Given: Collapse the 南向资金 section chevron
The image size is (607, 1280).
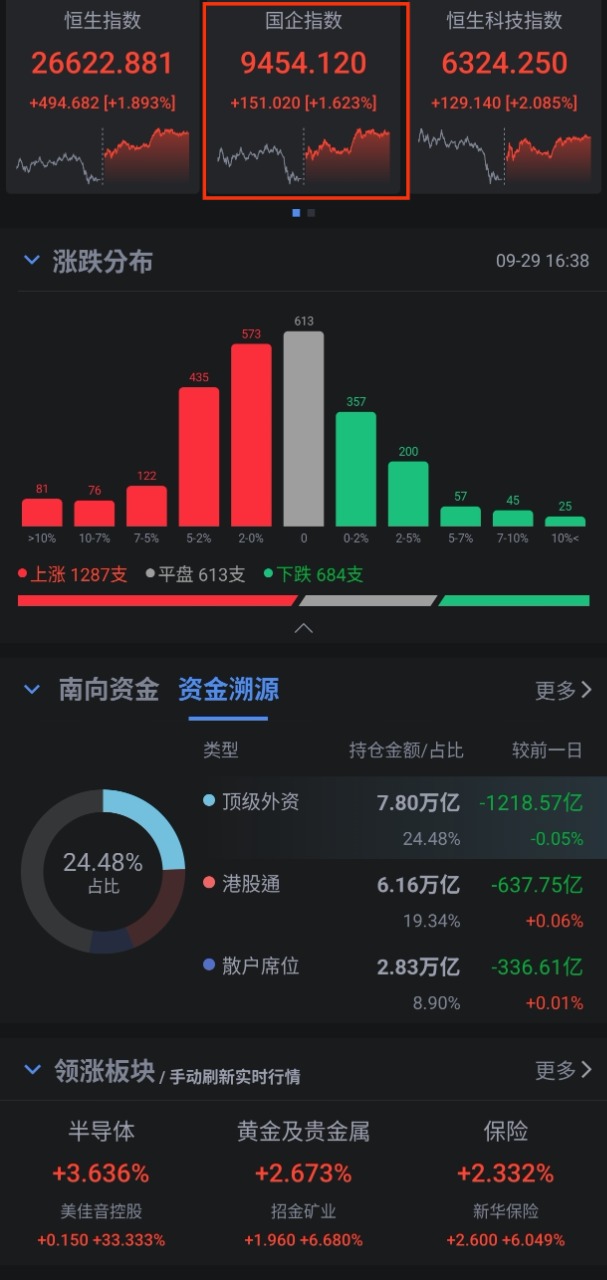Looking at the screenshot, I should pos(32,690).
